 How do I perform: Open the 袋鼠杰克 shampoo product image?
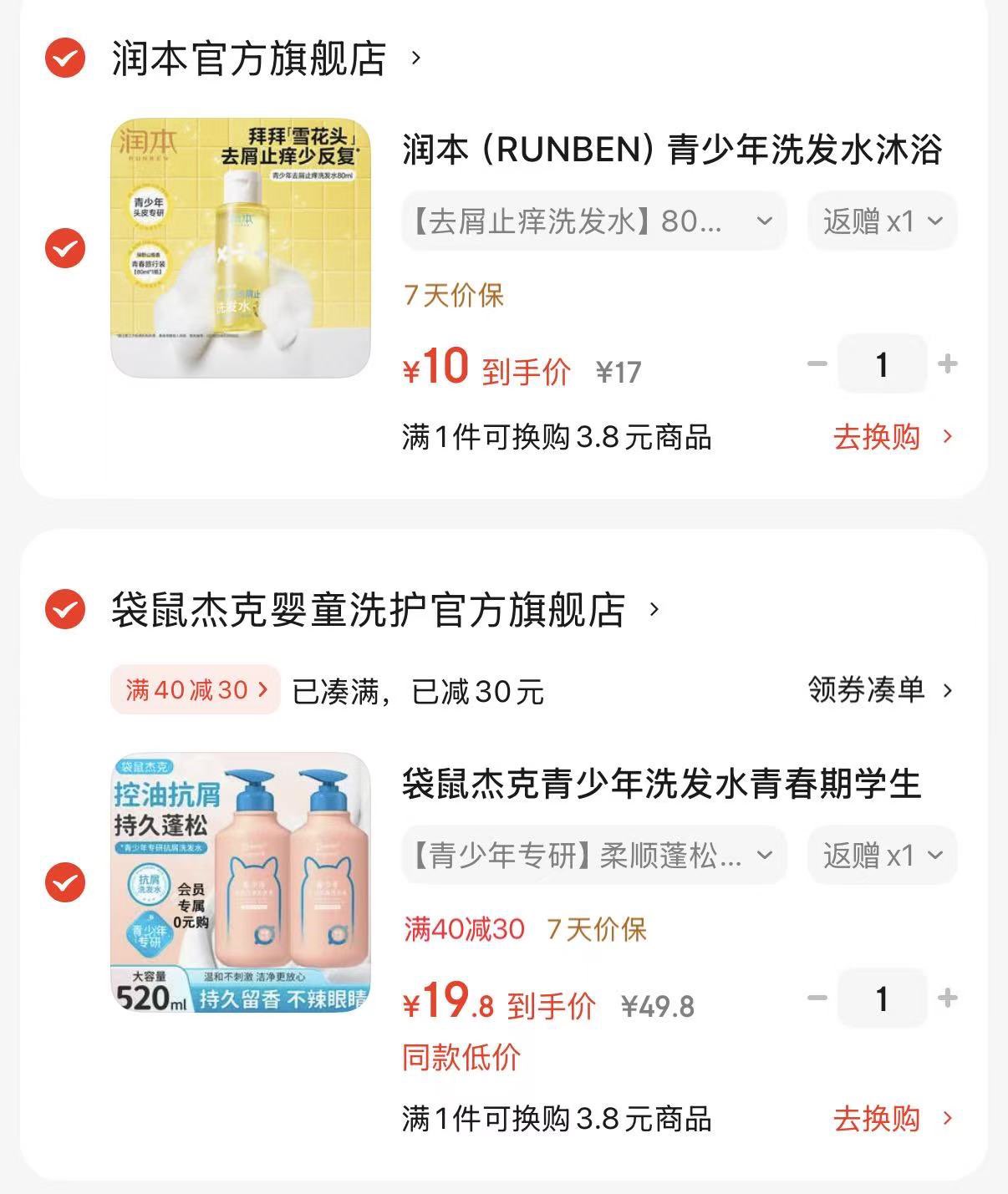241,882
